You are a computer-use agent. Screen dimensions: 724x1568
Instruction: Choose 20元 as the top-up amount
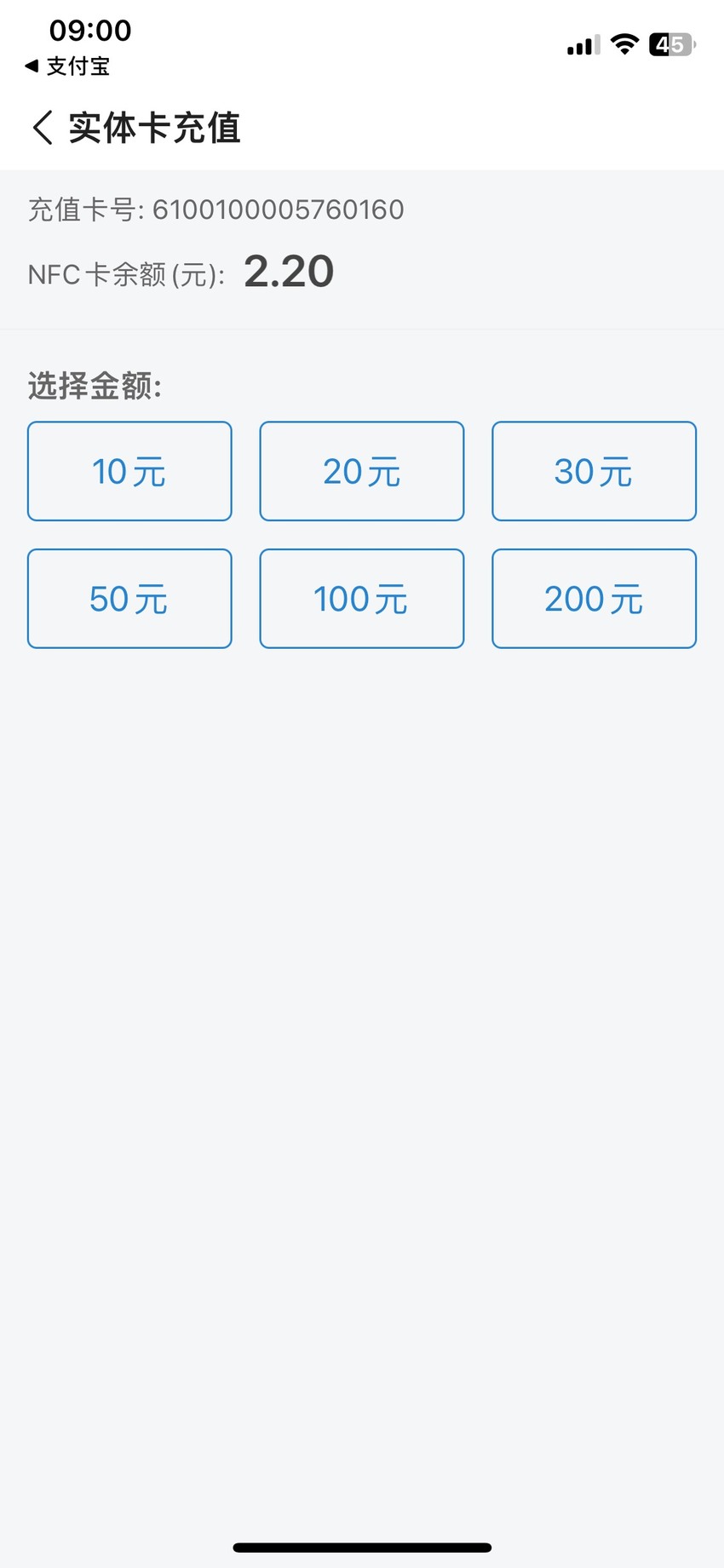362,471
